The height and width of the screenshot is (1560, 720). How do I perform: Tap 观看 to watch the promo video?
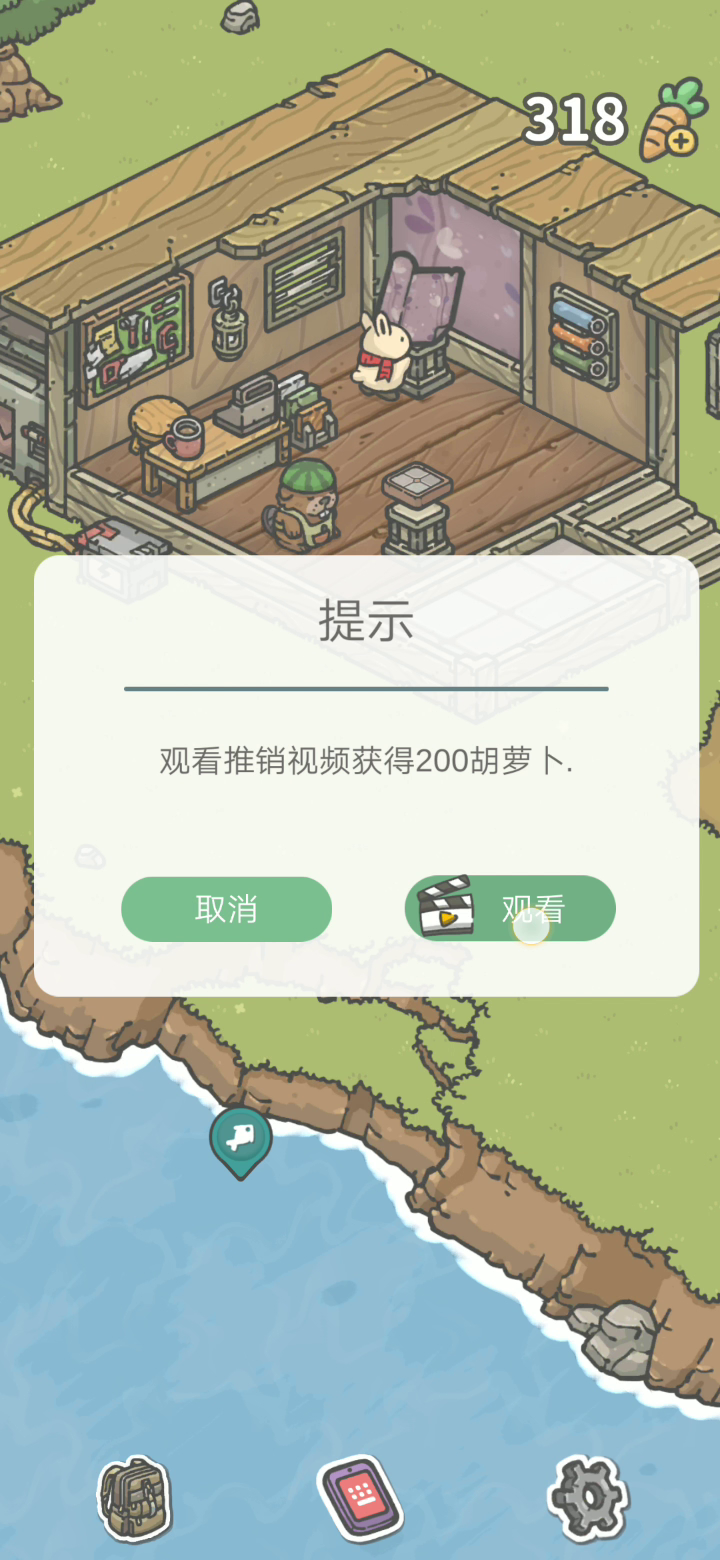510,908
